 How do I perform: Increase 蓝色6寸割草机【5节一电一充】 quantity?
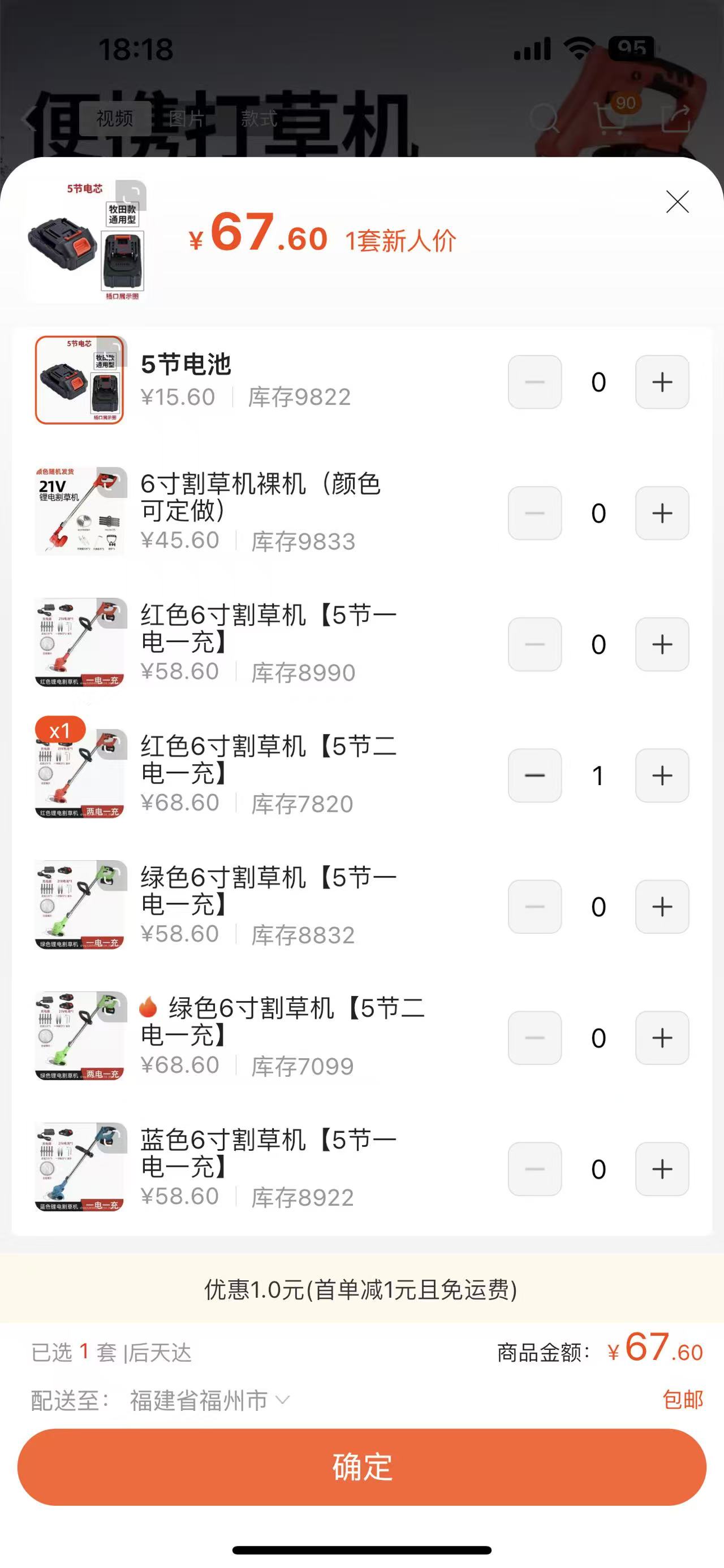(x=662, y=1169)
